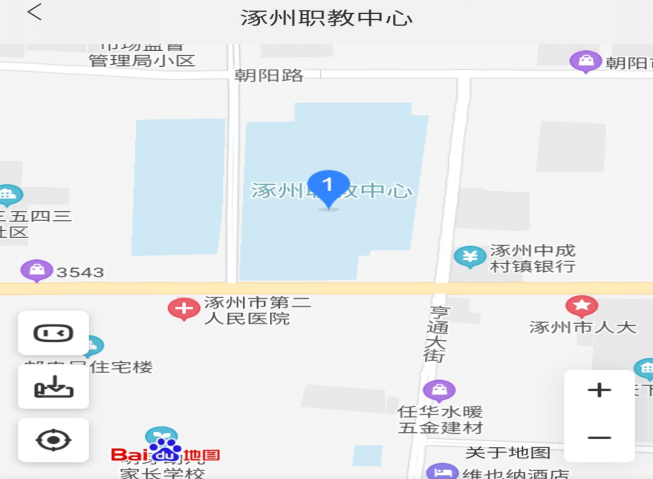Recenter map to my location
Viewport: 653px width, 479px height.
[53, 440]
